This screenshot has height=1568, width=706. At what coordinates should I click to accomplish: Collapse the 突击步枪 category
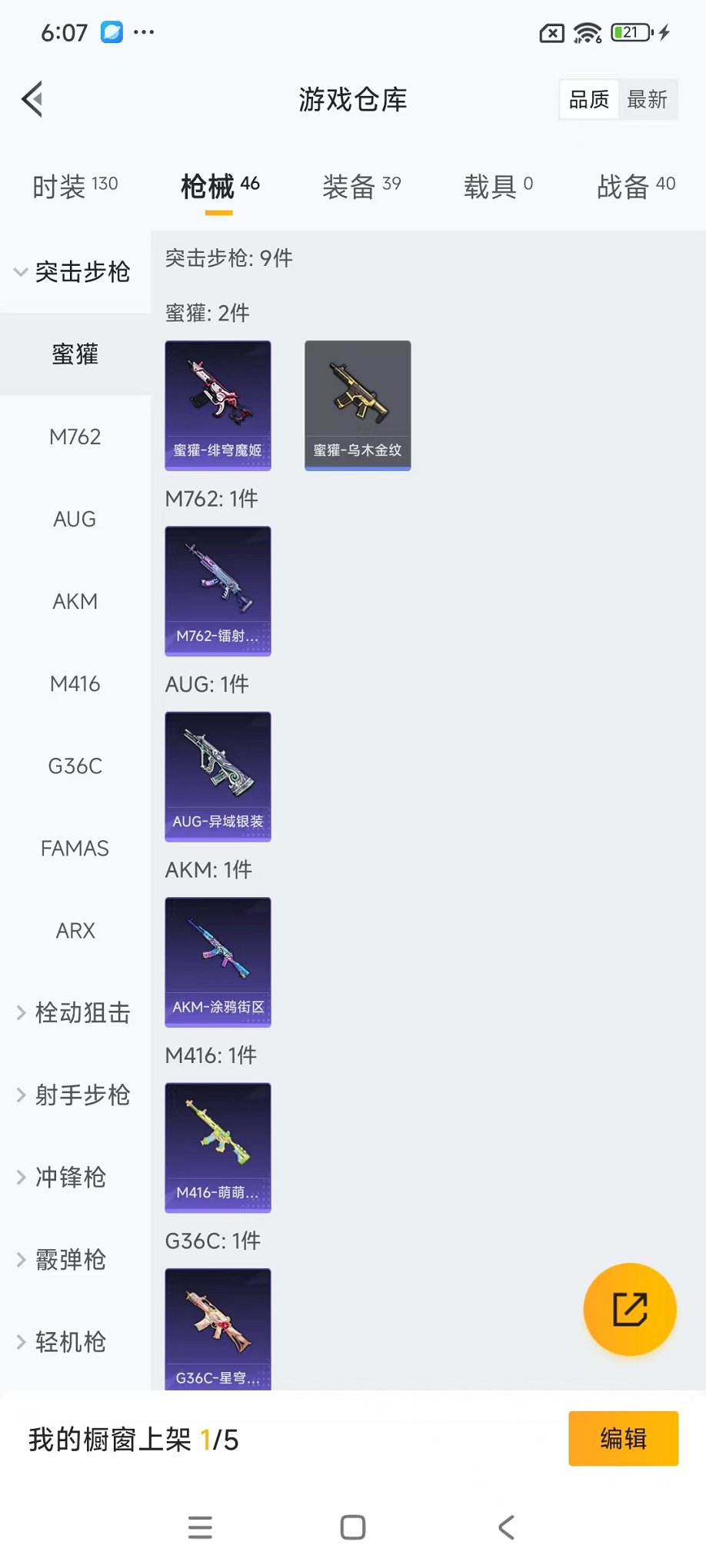click(x=73, y=272)
